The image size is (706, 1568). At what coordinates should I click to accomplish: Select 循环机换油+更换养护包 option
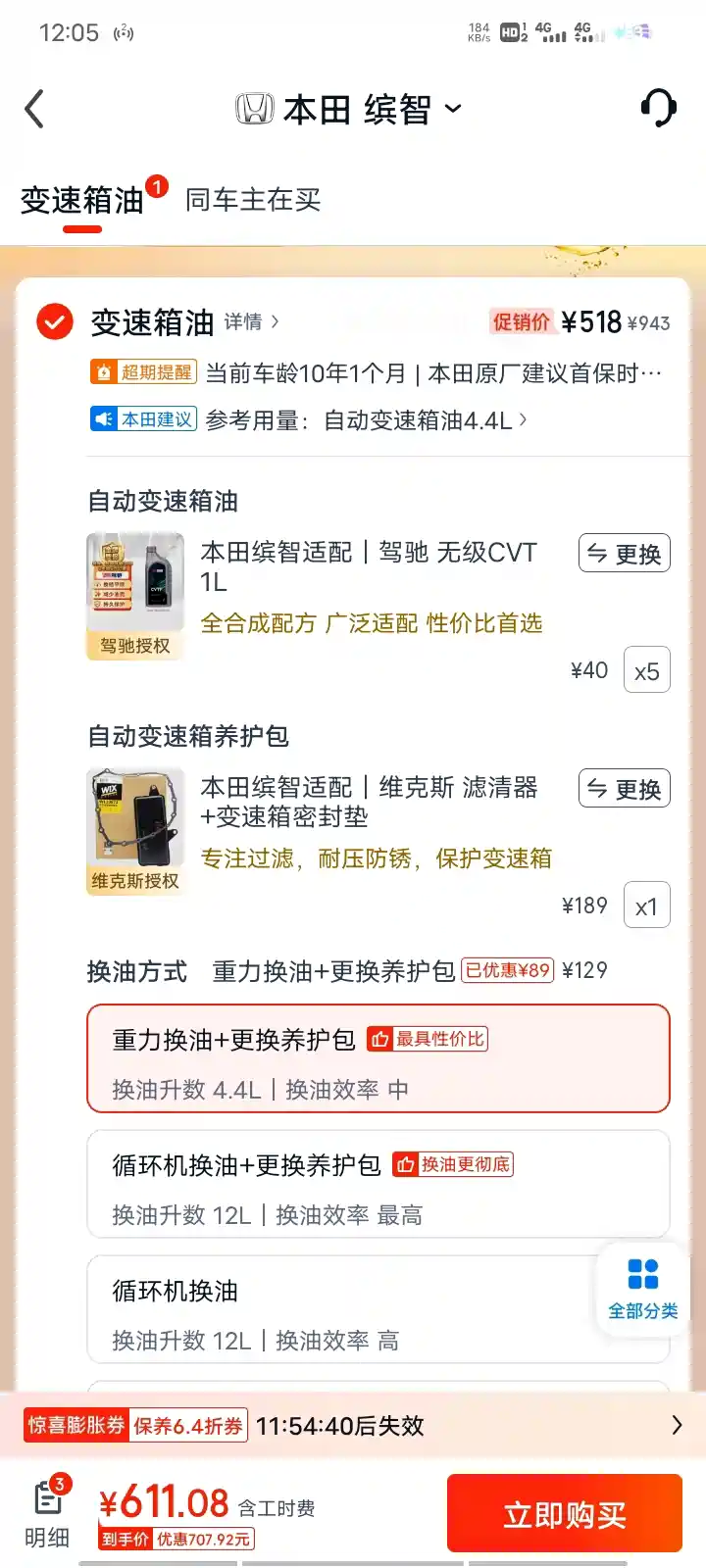[x=378, y=1184]
